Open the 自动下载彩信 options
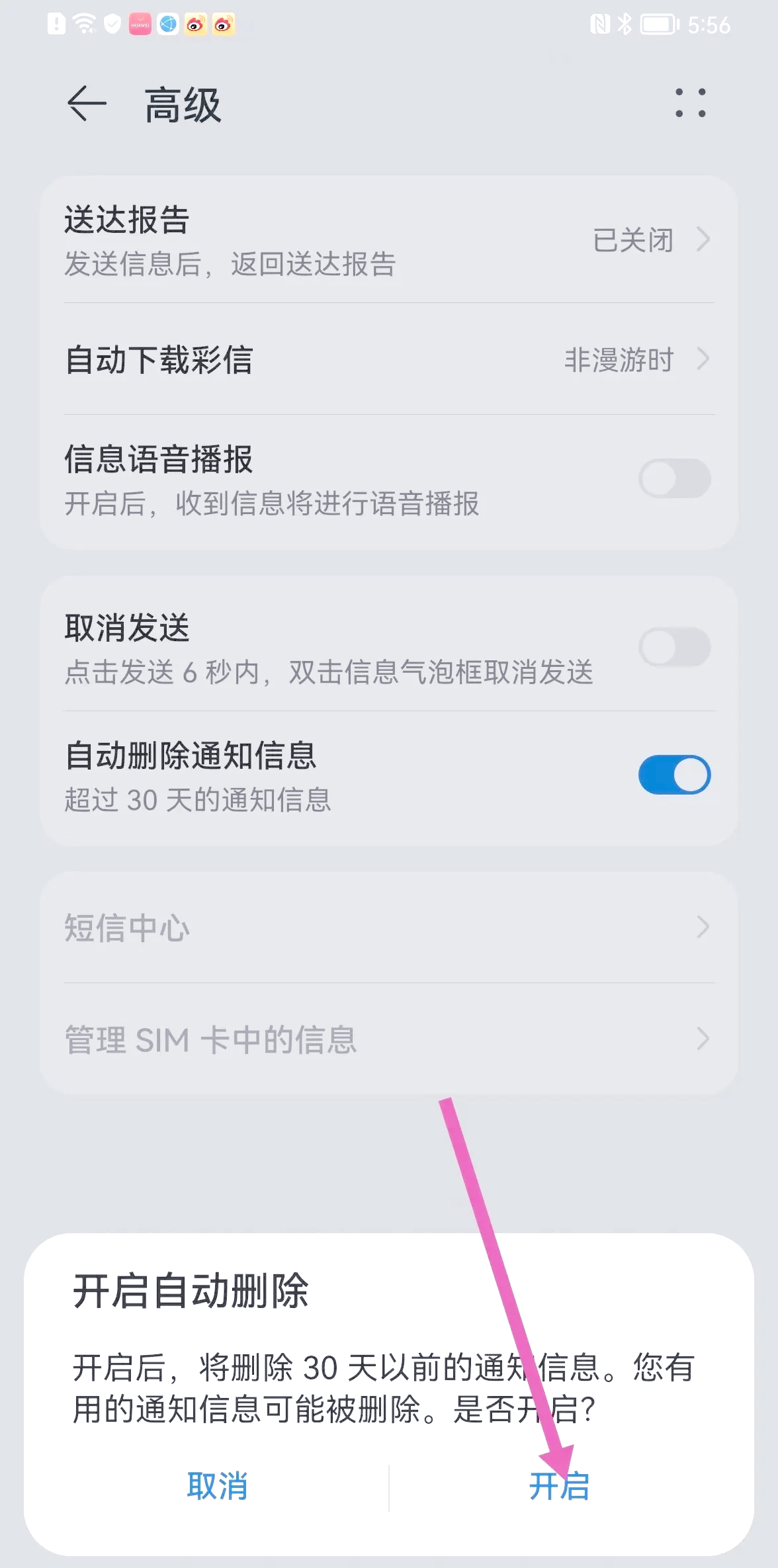Screen dimensions: 778x1568 [388, 360]
